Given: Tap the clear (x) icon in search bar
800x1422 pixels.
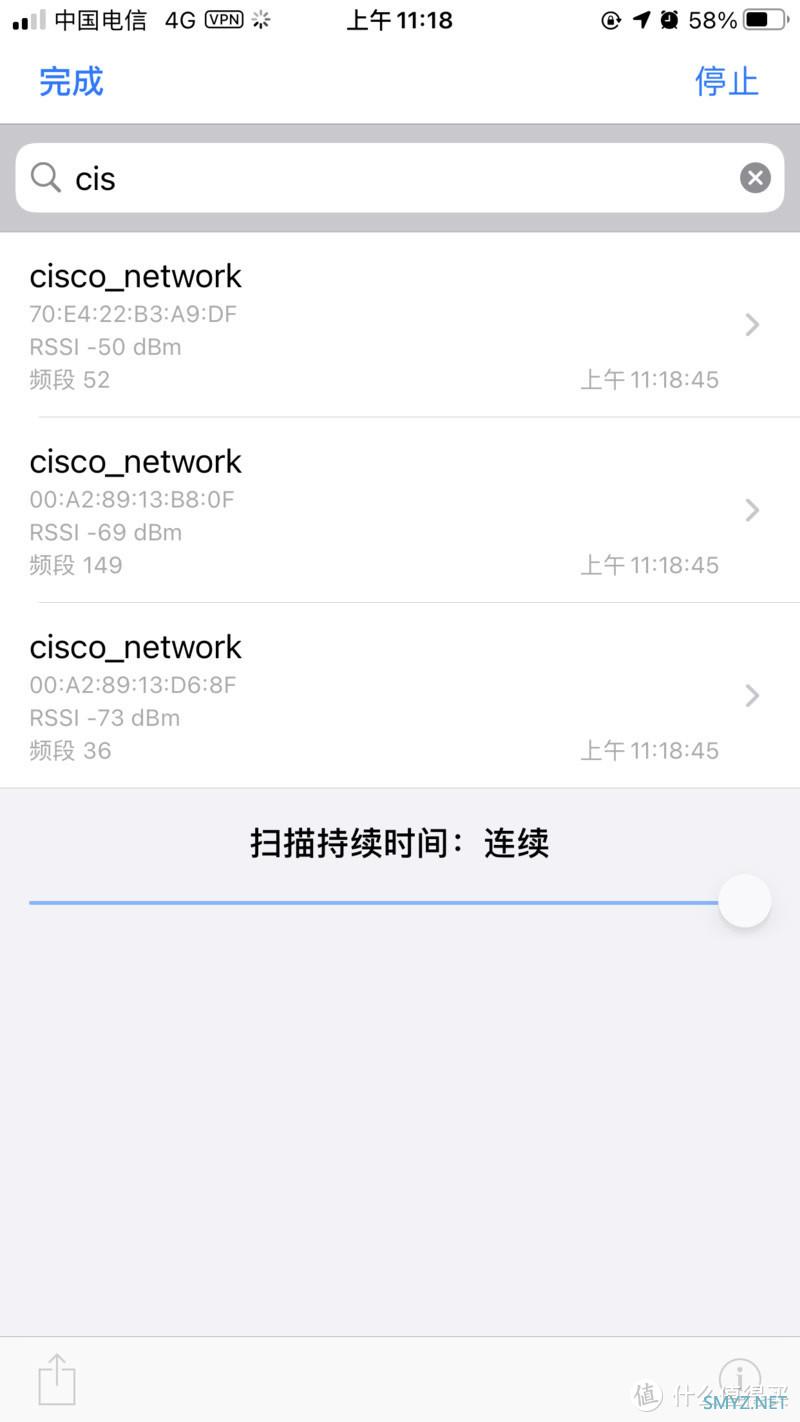Looking at the screenshot, I should click(755, 177).
